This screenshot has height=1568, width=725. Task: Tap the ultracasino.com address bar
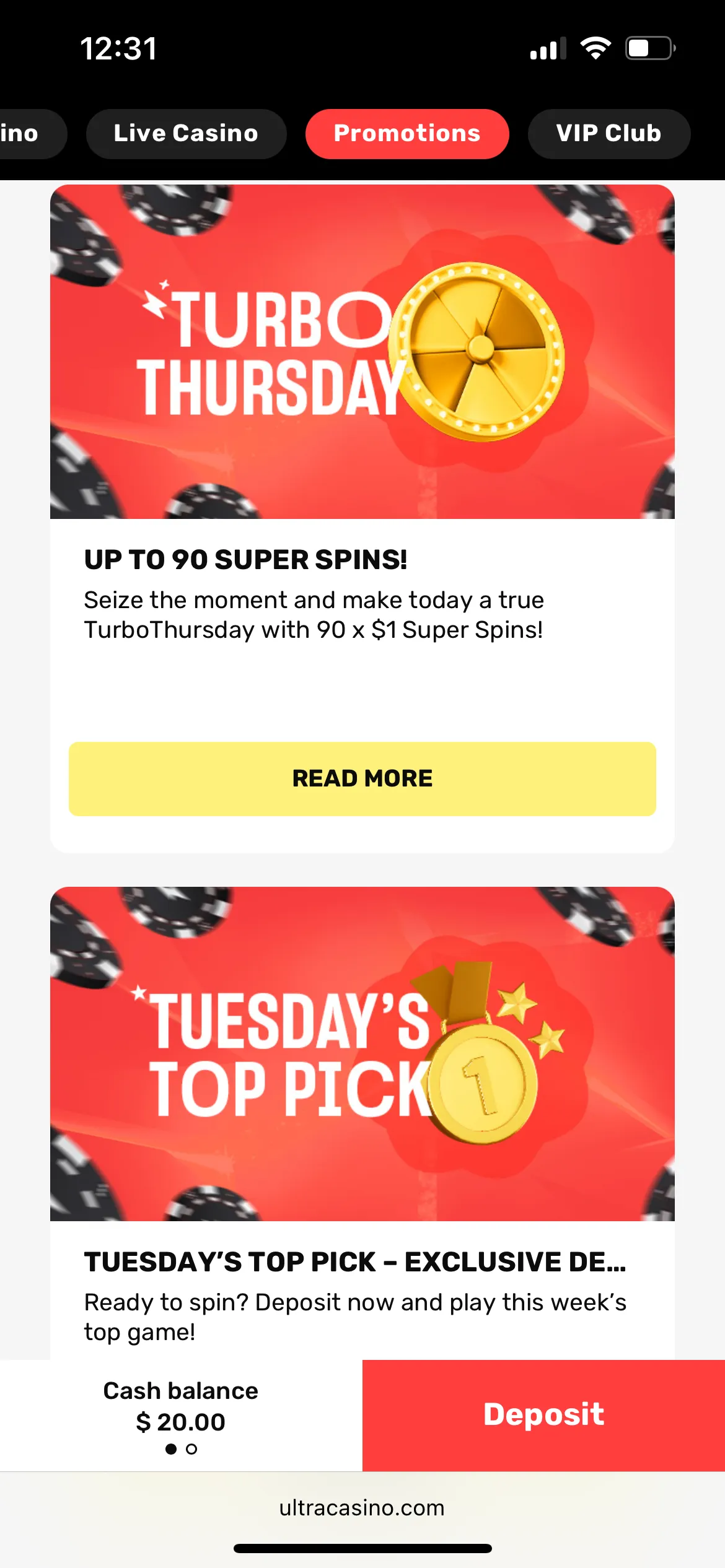pyautogui.click(x=362, y=1508)
